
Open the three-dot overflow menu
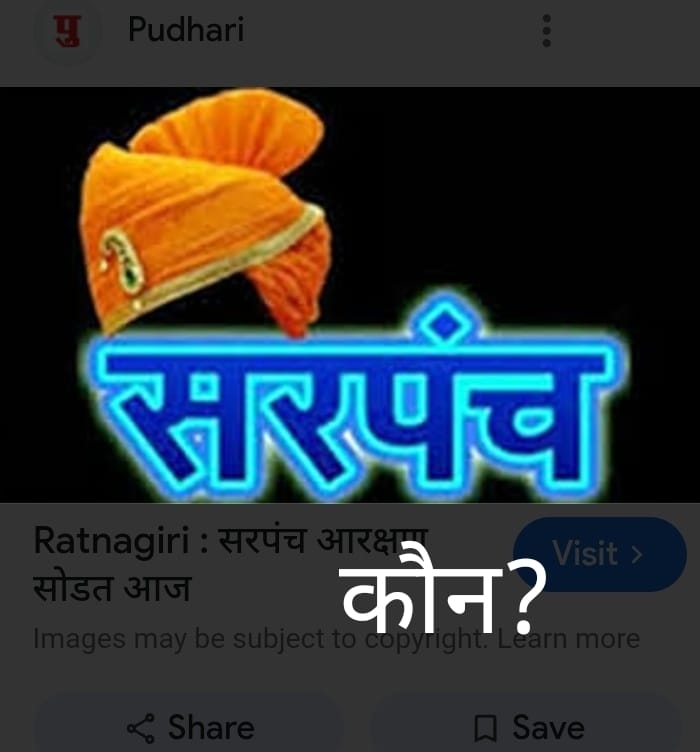pos(546,31)
